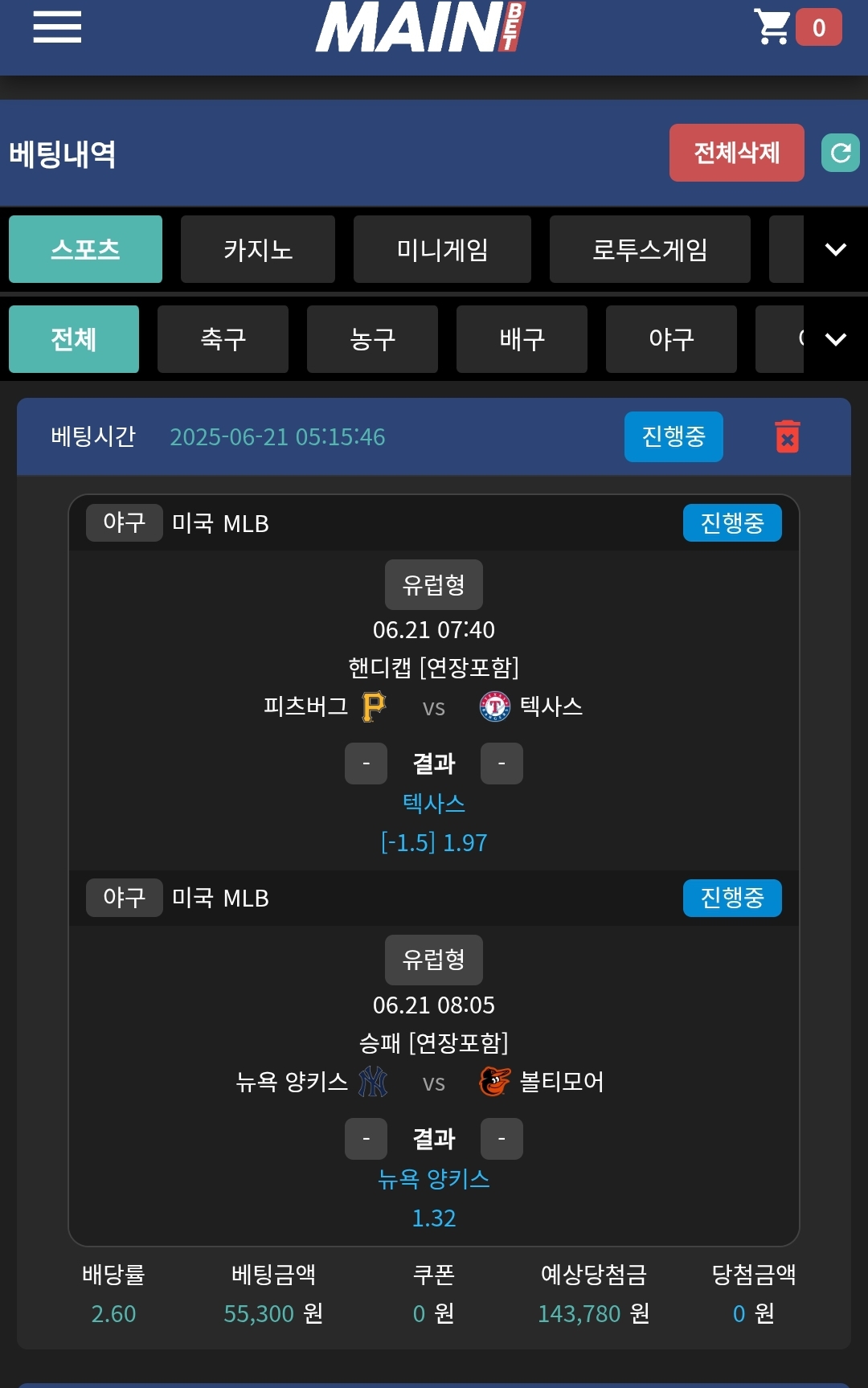Filter bets by 축구
Viewport: 868px width, 1388px height.
(223, 339)
